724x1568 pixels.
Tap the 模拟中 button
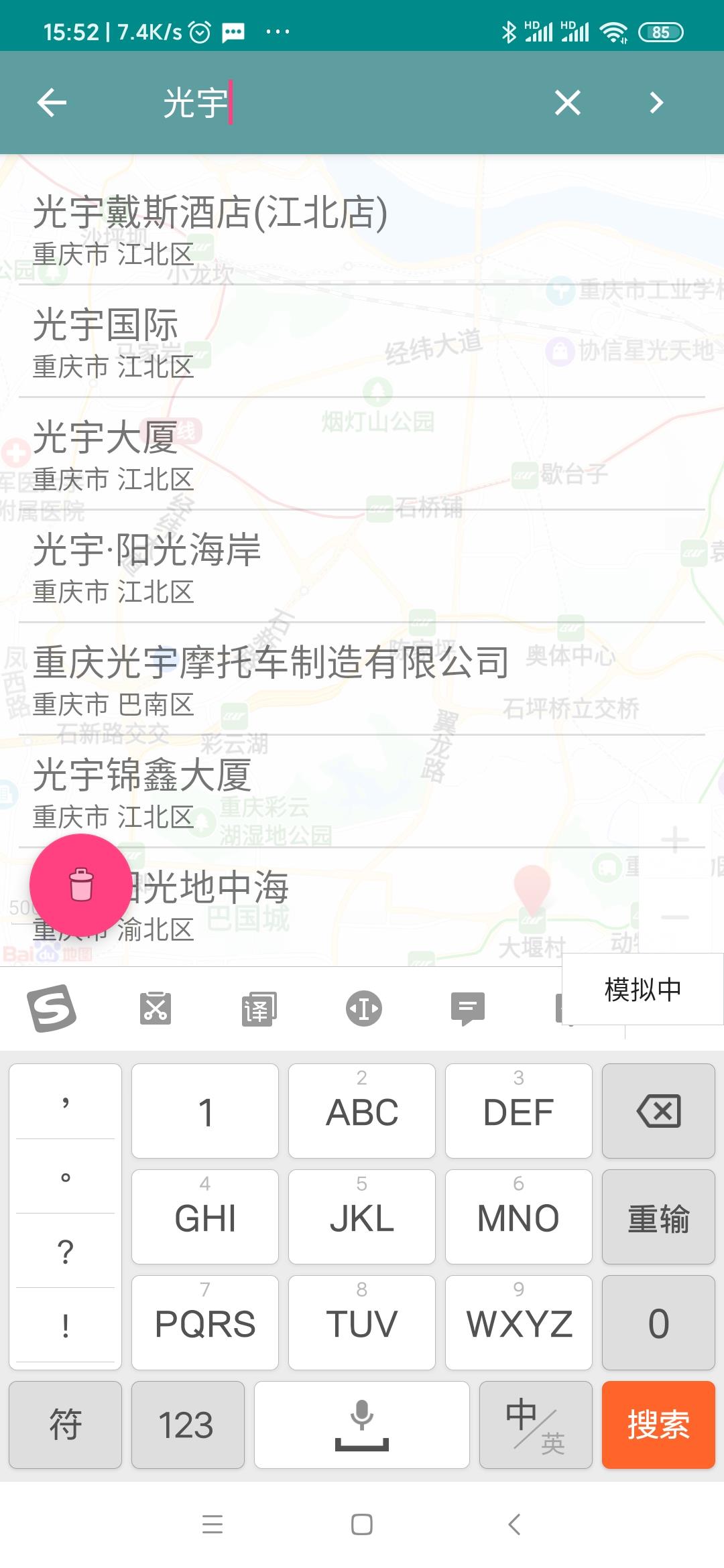click(x=642, y=989)
